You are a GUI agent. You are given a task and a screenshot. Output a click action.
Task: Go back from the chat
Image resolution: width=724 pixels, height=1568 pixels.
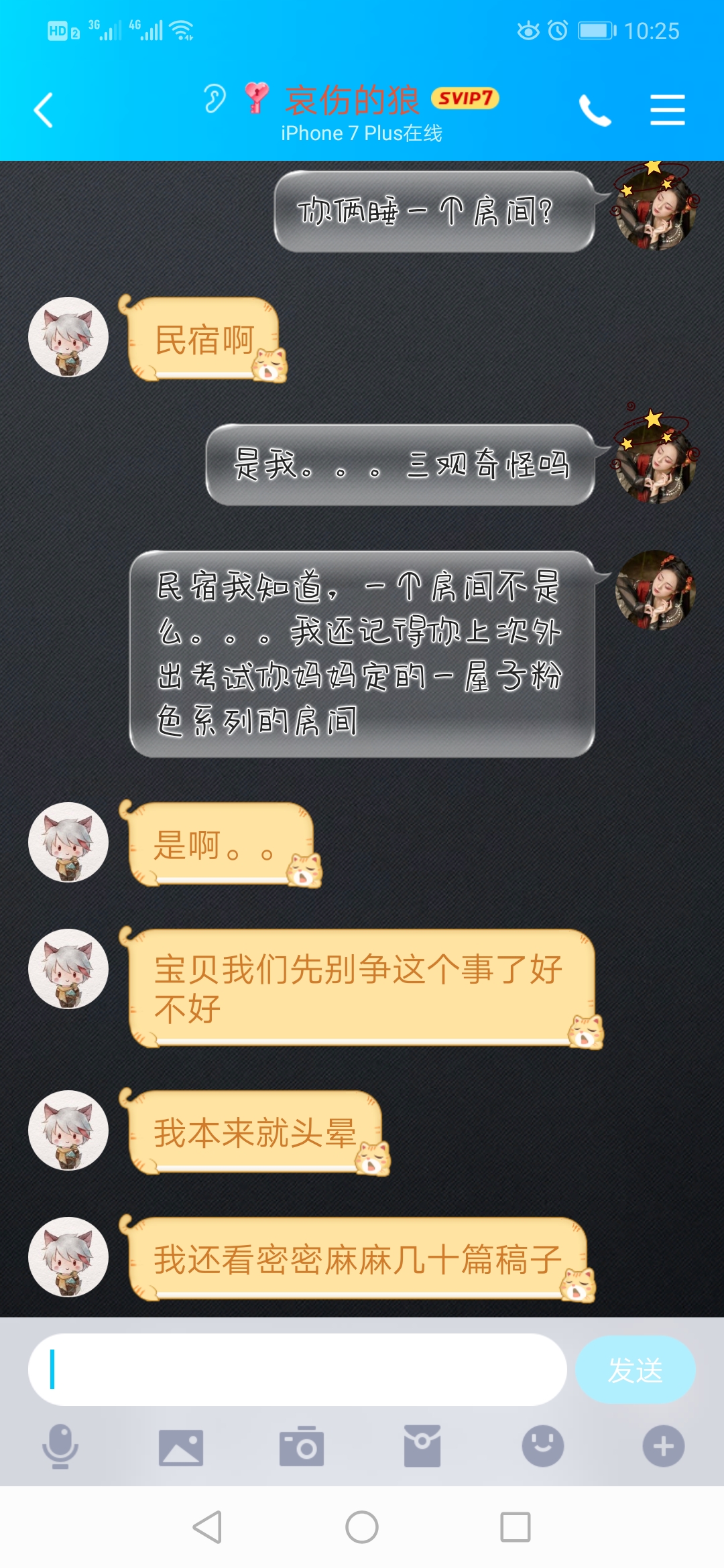pos(44,111)
